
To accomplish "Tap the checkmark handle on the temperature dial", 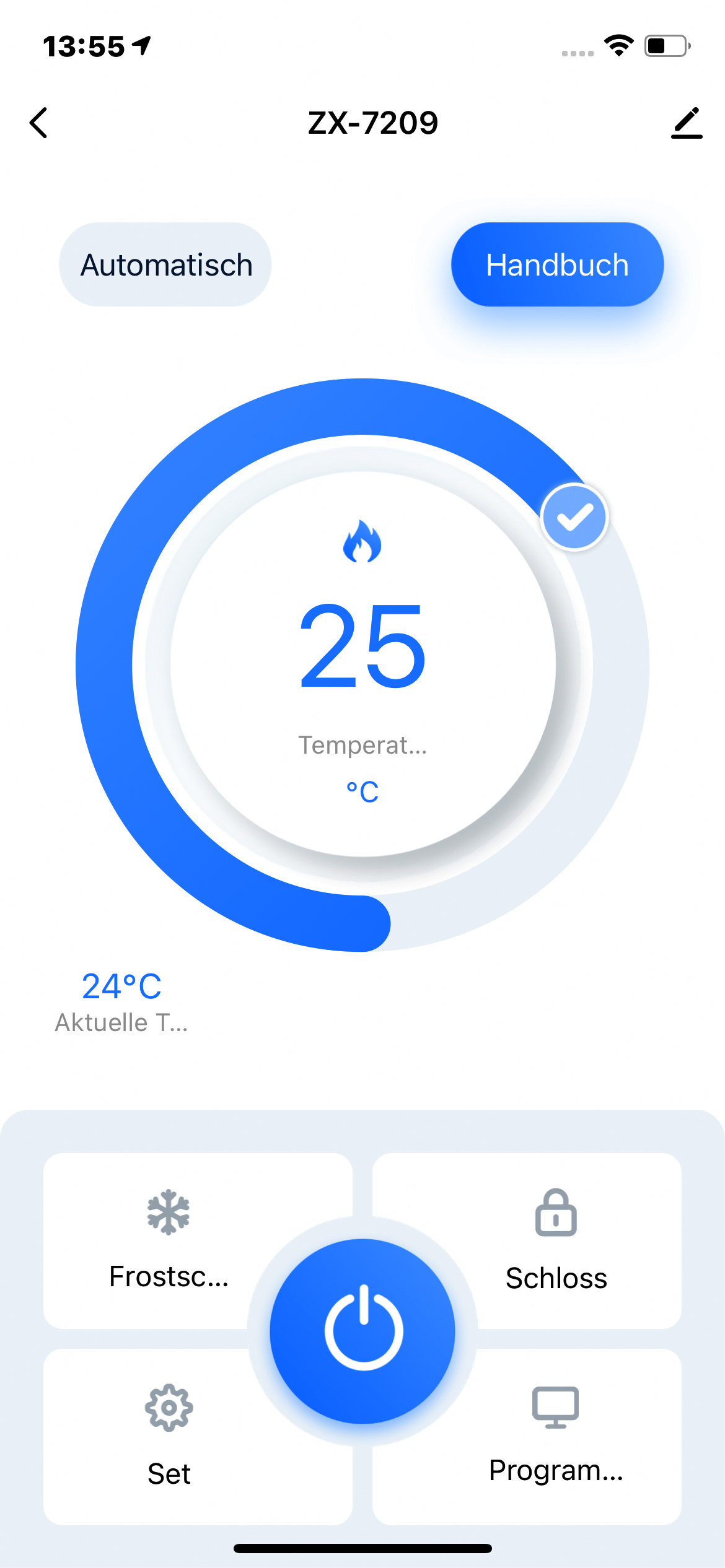I will (574, 517).
